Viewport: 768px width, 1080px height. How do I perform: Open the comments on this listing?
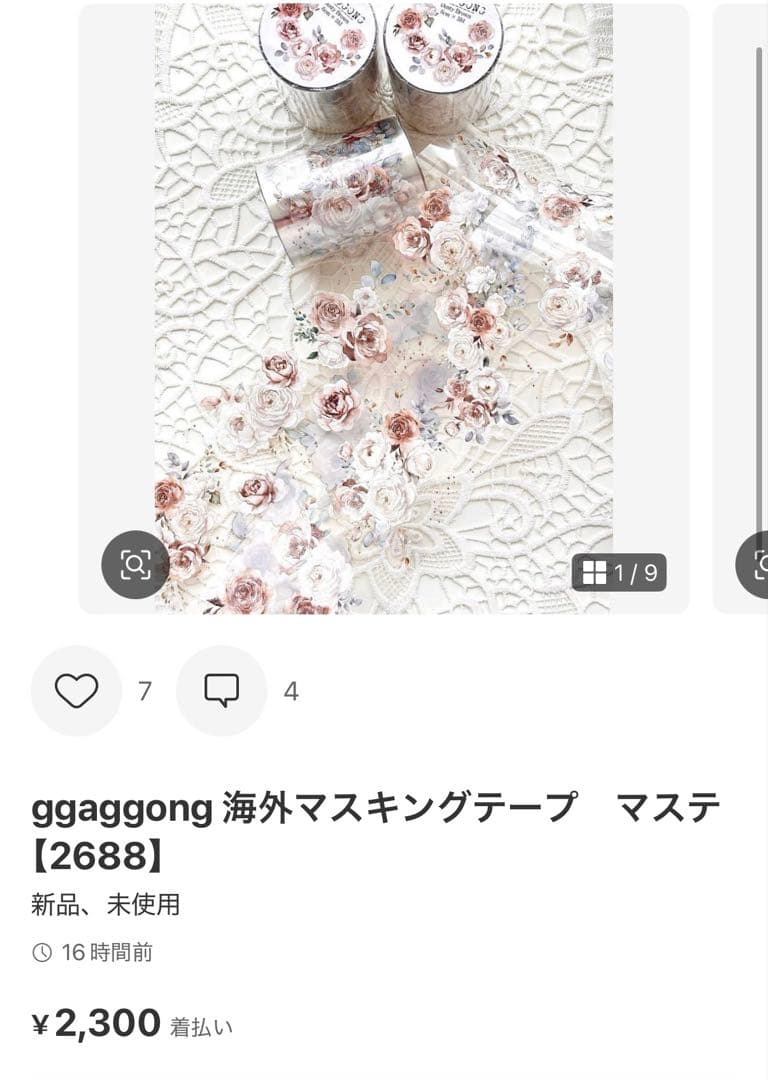coord(221,691)
